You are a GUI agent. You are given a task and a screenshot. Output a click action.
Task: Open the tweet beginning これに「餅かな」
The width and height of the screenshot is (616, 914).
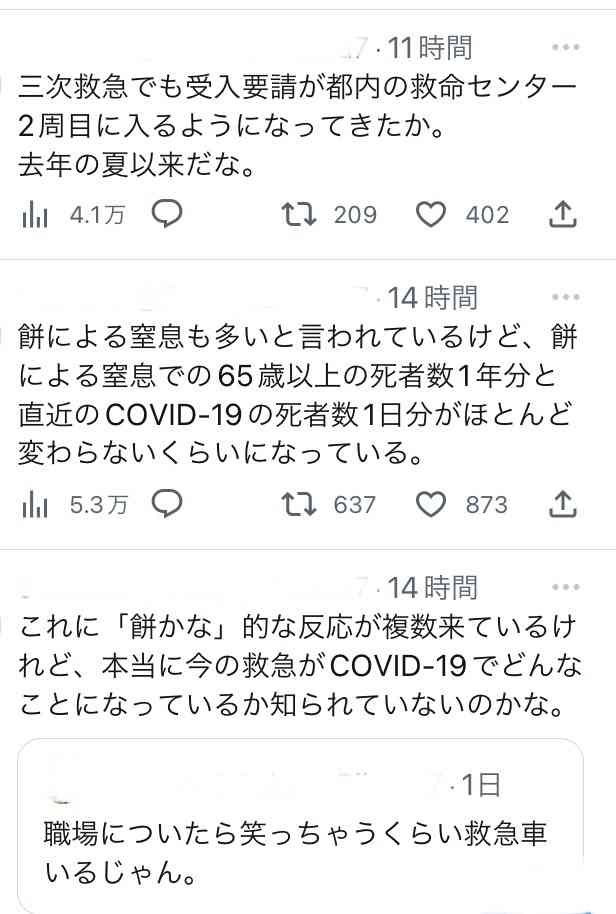tap(300, 666)
